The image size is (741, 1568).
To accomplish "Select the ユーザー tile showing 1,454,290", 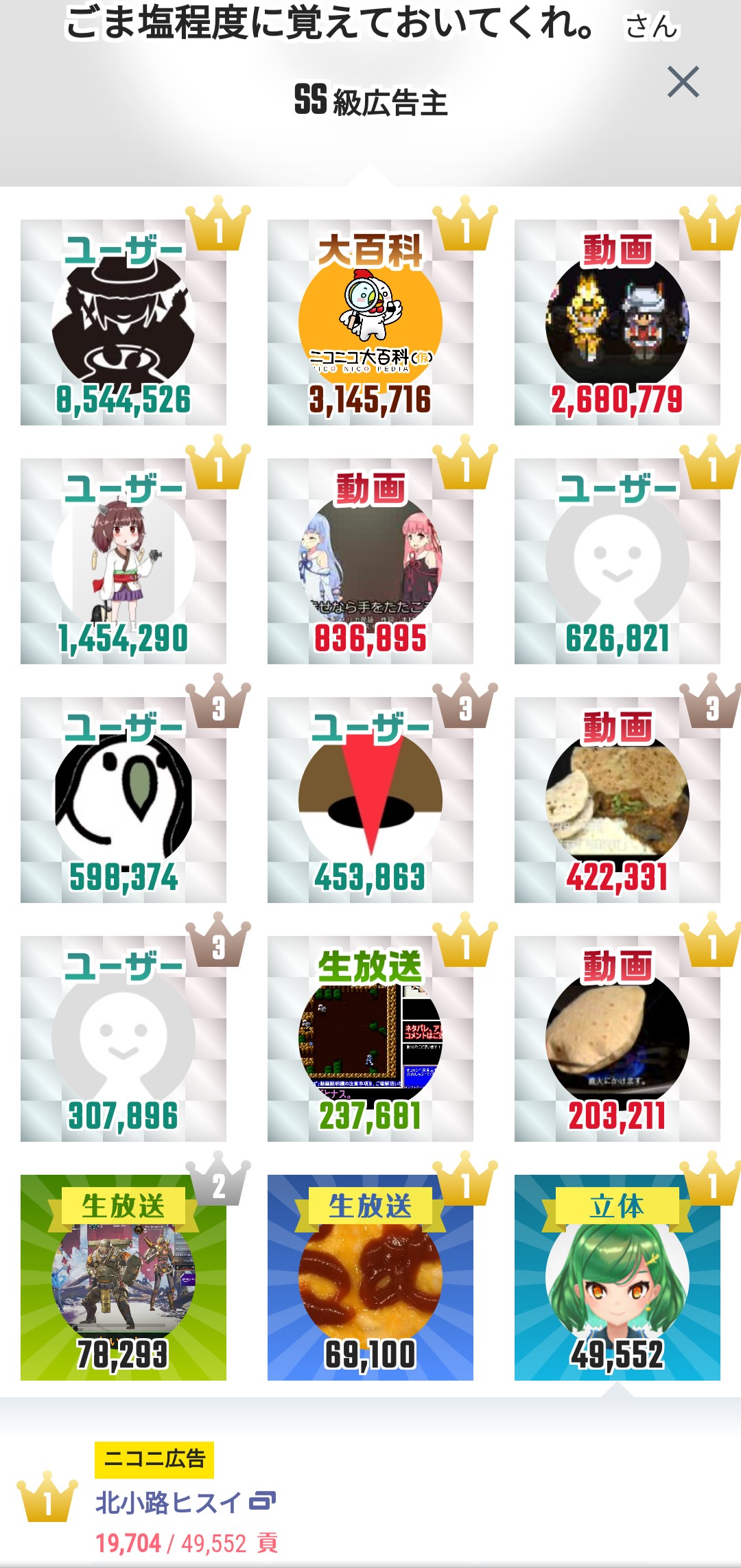I will [x=123, y=561].
